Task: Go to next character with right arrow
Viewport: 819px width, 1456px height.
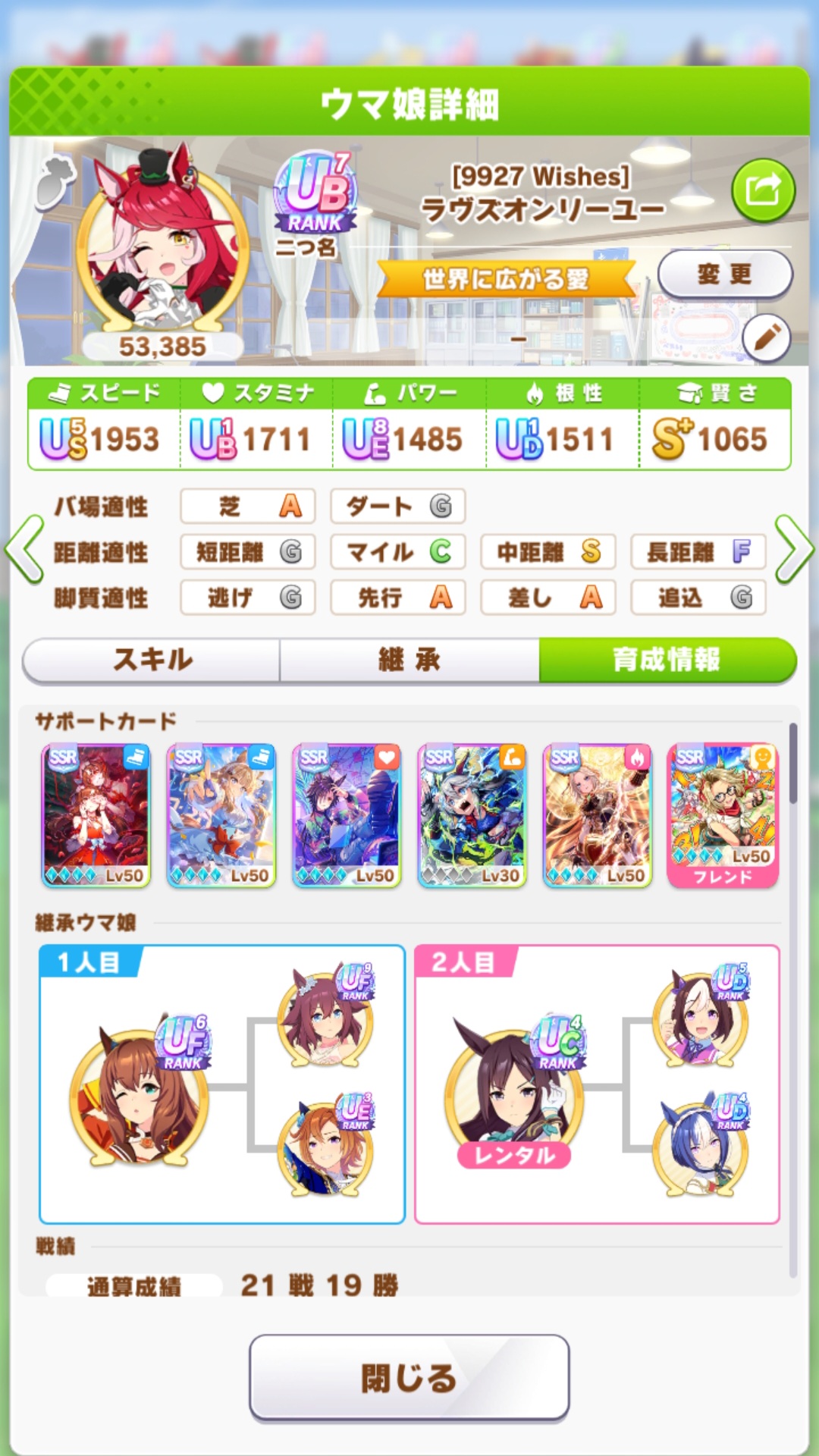Action: click(794, 550)
